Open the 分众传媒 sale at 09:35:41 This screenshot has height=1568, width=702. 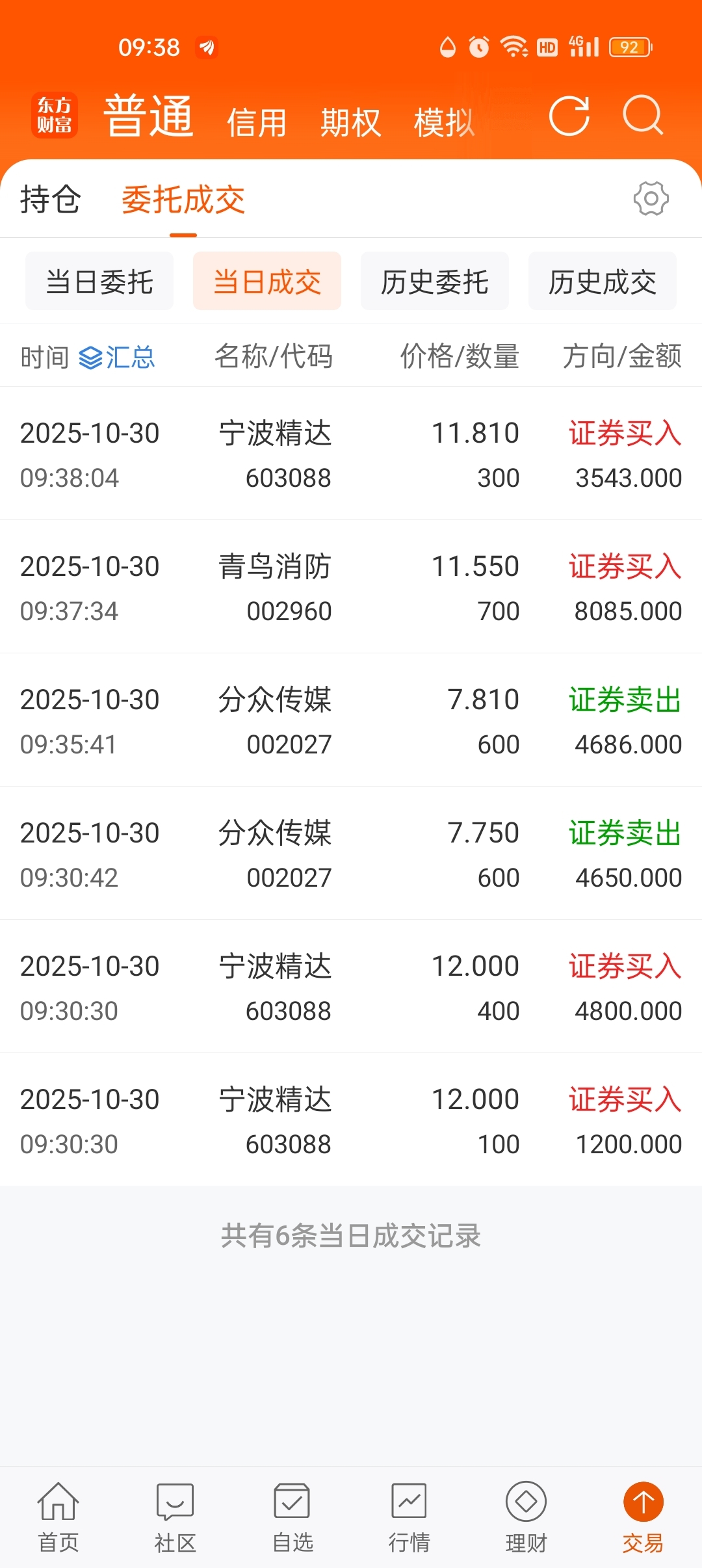[x=351, y=720]
